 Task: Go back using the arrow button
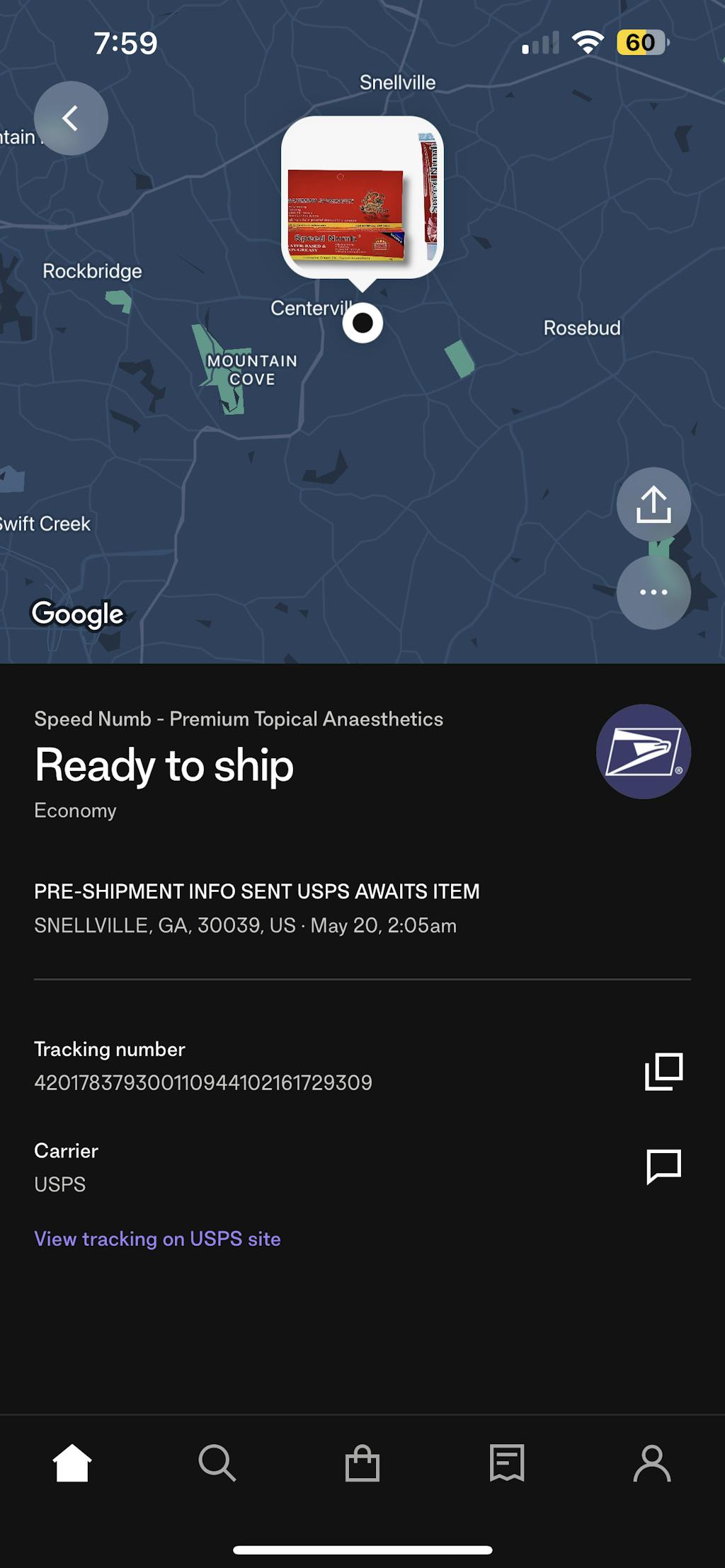point(71,118)
